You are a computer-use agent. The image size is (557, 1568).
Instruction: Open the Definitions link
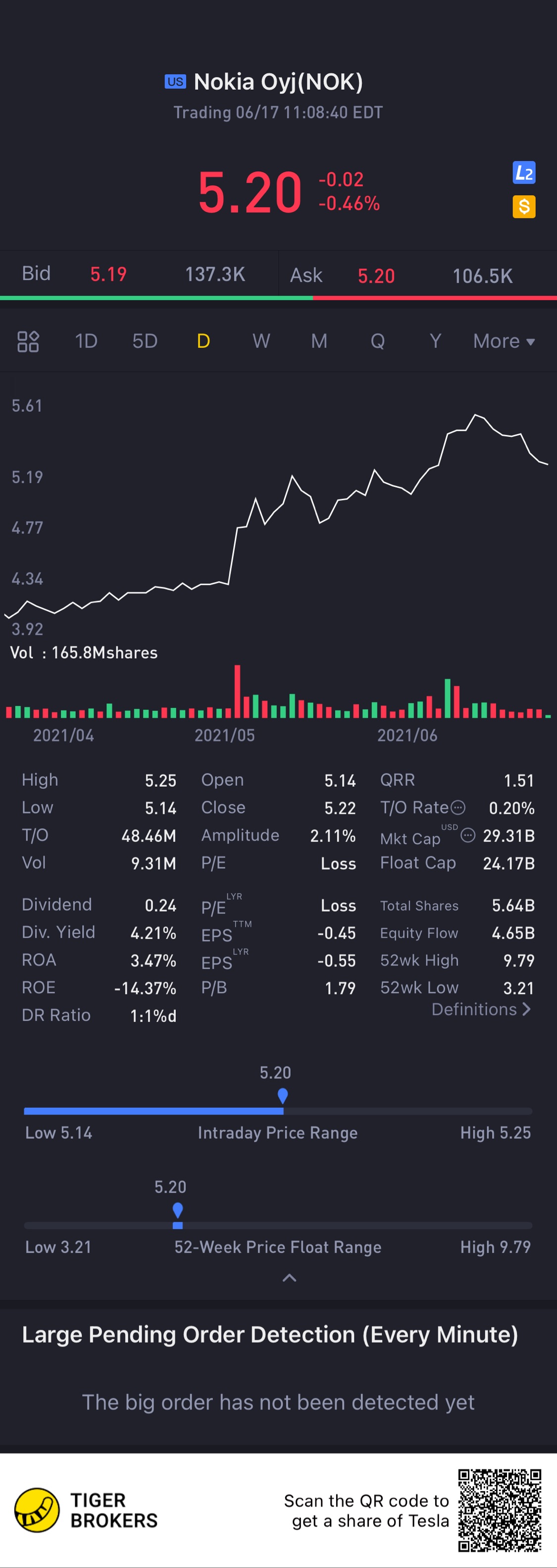click(481, 1009)
